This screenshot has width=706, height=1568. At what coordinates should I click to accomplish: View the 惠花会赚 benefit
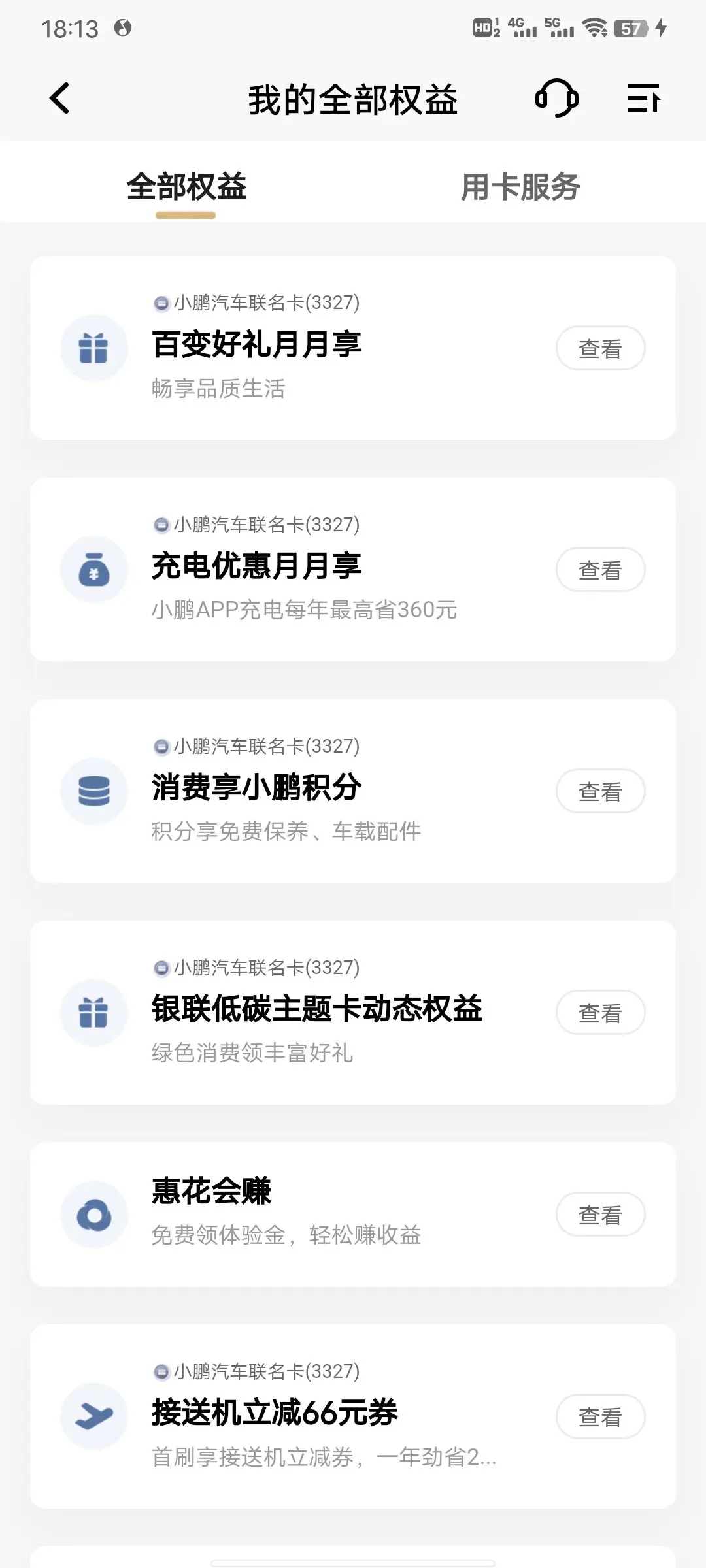600,1215
